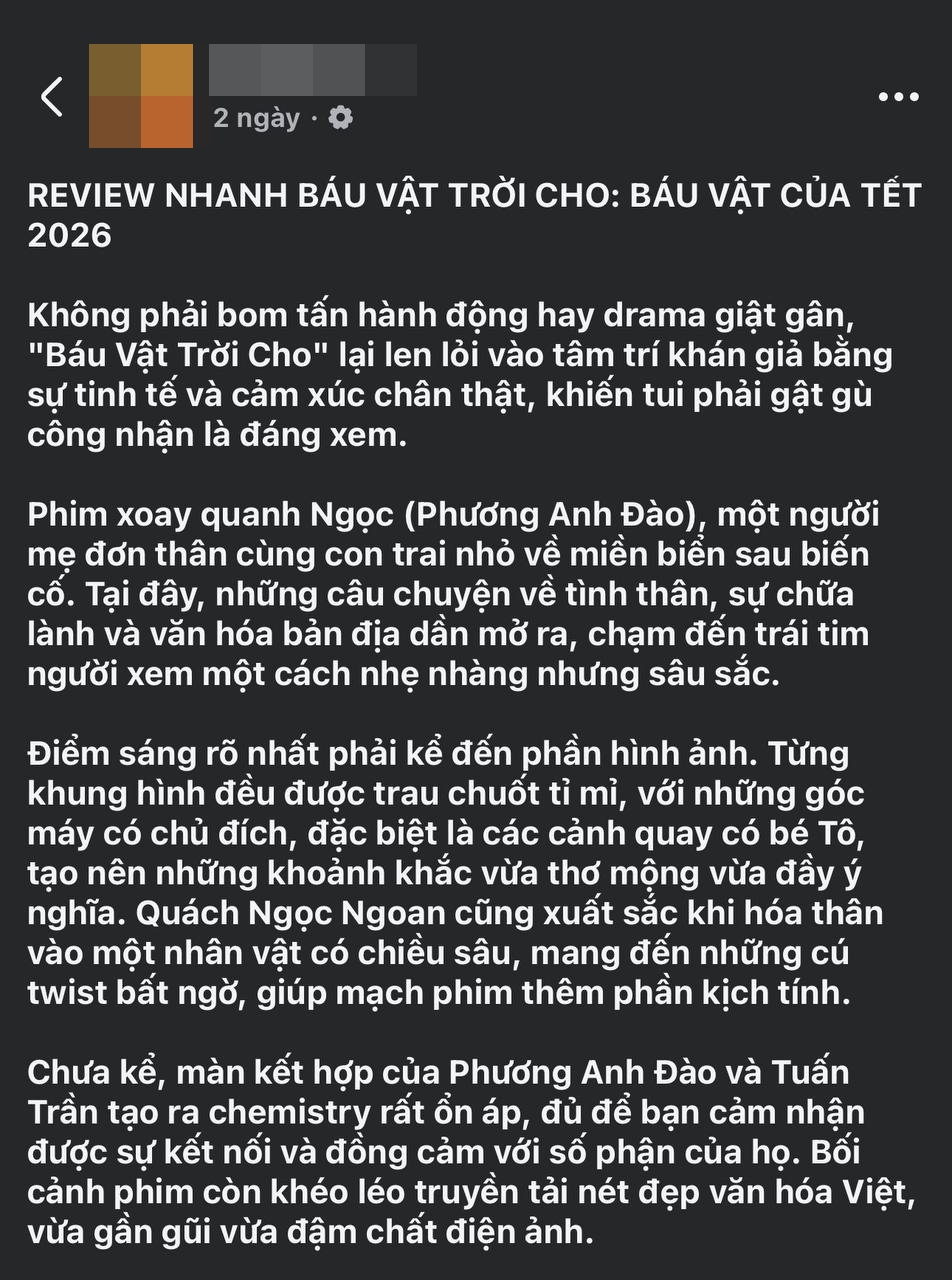
Task: Tap the poster's name above the post
Action: [313, 70]
